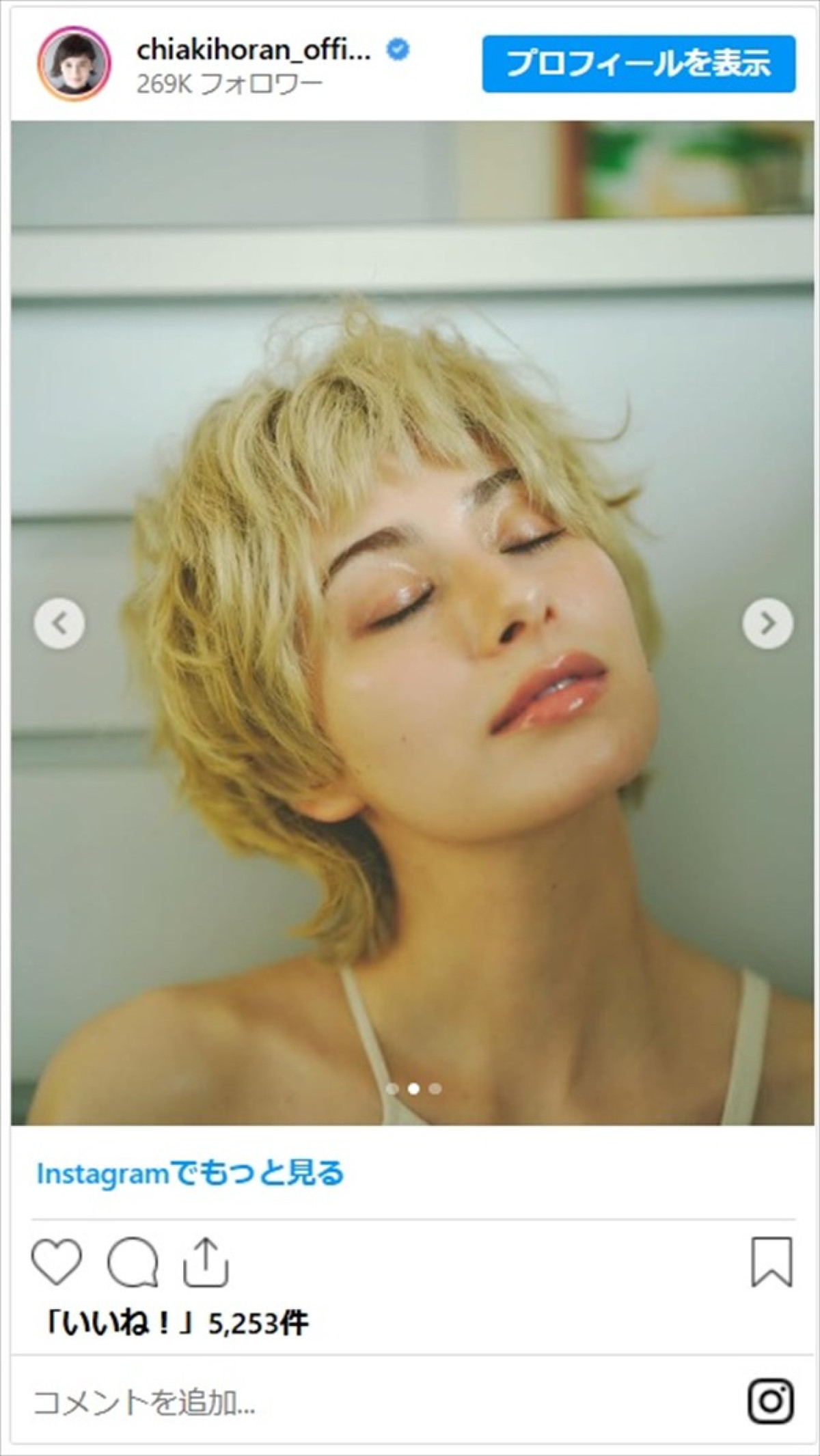This screenshot has height=1456, width=820.
Task: Share this post
Action: coord(206,1261)
